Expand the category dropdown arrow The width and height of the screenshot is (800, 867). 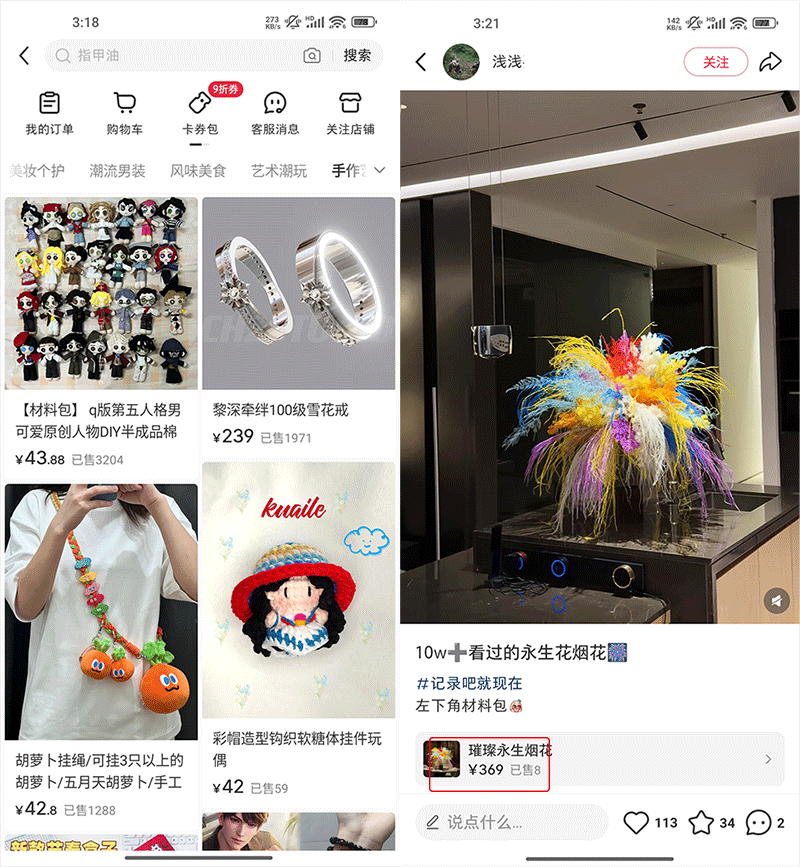coord(379,170)
